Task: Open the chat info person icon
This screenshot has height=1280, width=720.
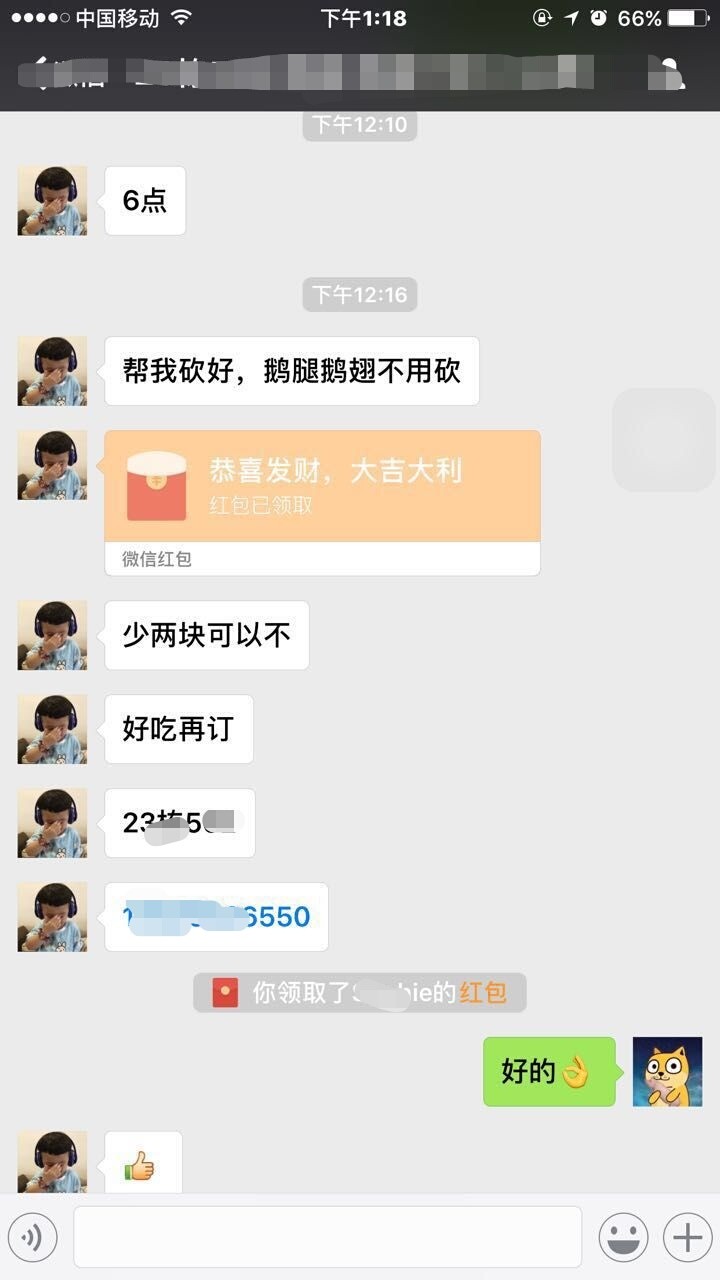Action: [x=672, y=72]
